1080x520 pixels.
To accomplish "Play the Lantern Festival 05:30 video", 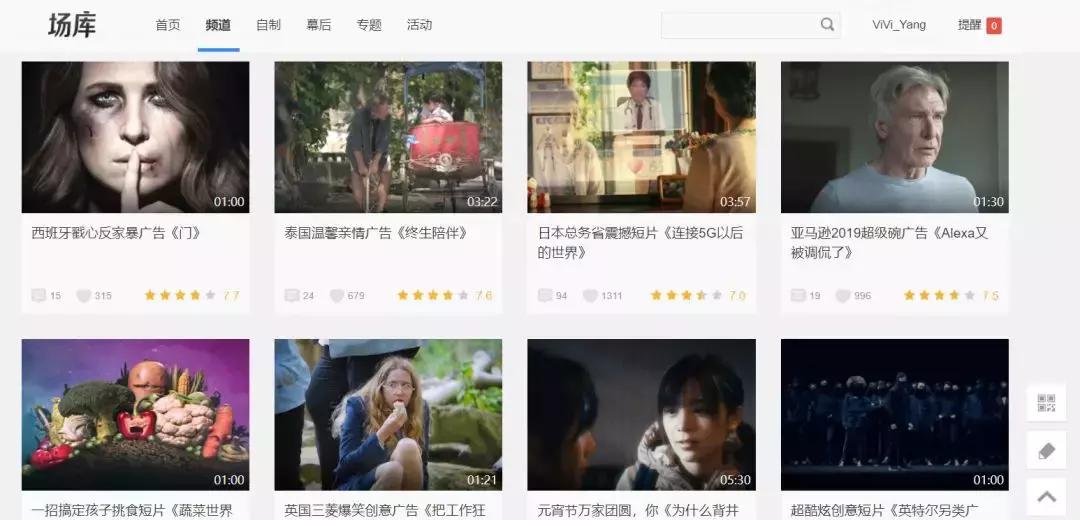I will (x=641, y=414).
